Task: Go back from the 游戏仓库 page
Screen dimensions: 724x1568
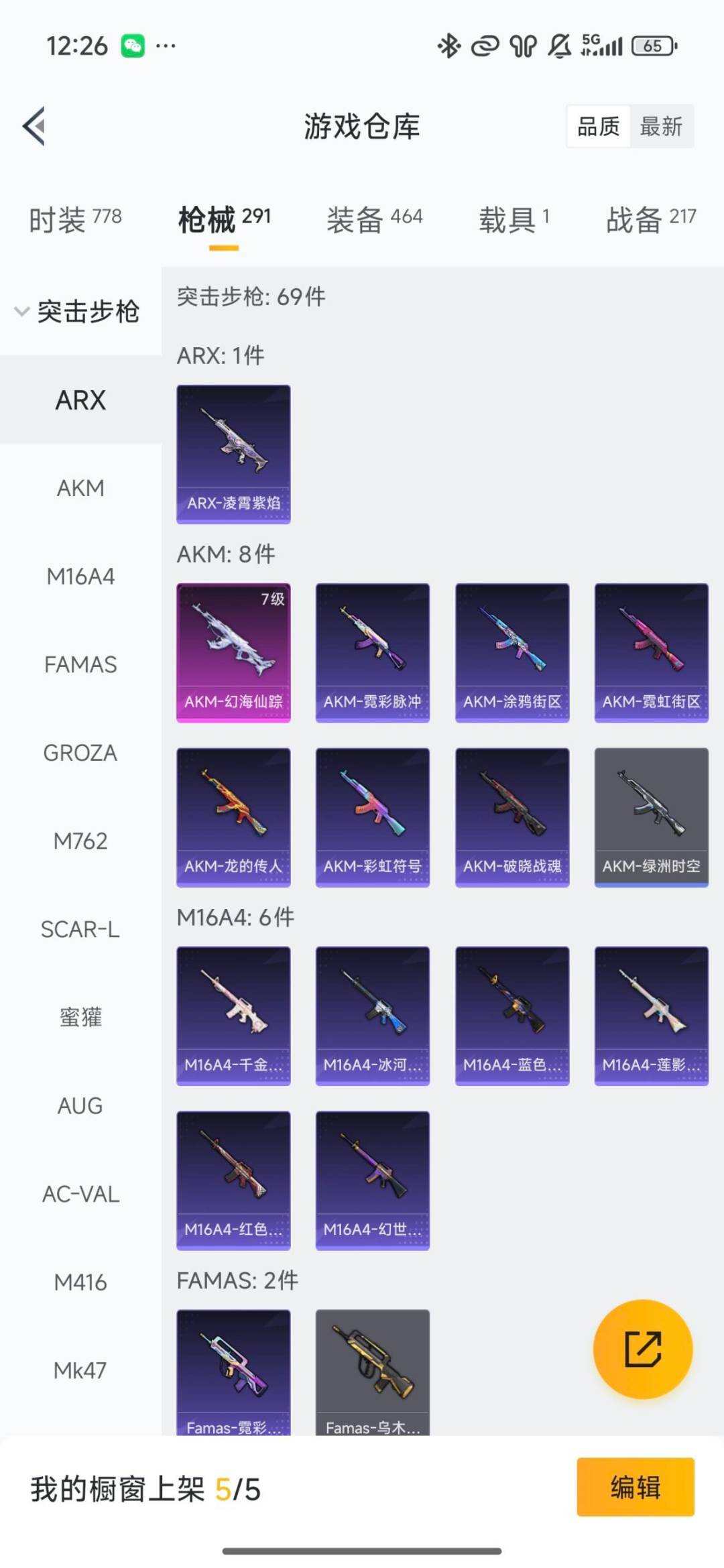Action: pyautogui.click(x=35, y=126)
